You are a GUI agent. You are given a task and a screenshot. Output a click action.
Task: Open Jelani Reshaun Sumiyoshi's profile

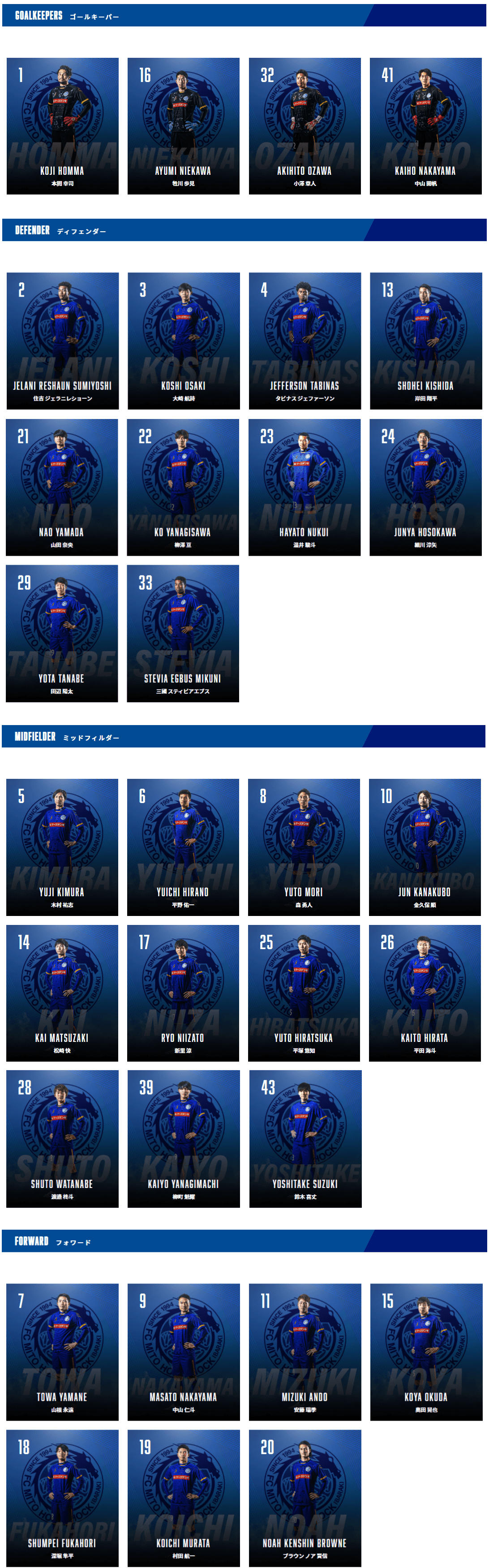pyautogui.click(x=62, y=341)
